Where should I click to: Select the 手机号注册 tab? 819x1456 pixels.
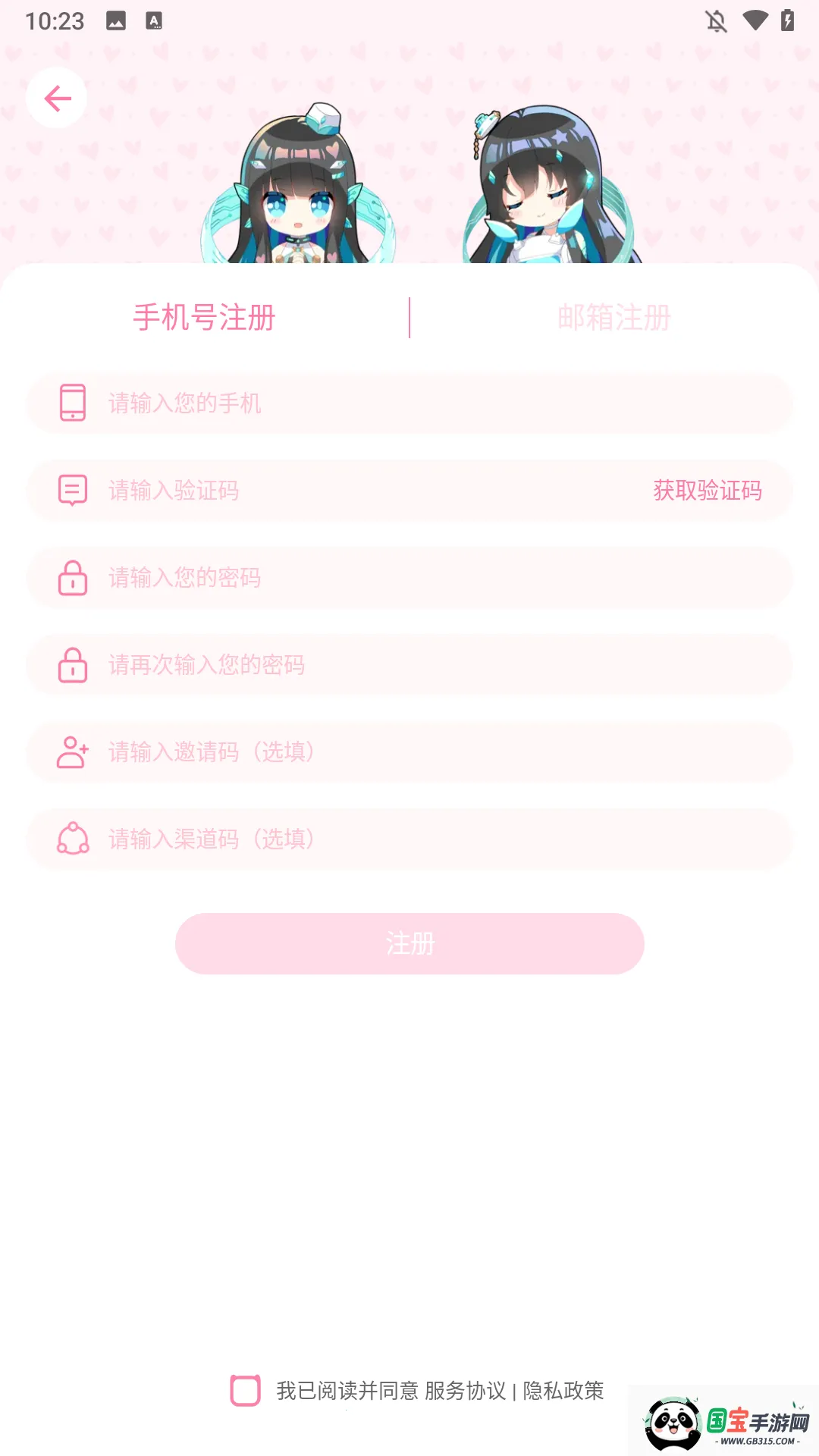pyautogui.click(x=205, y=318)
